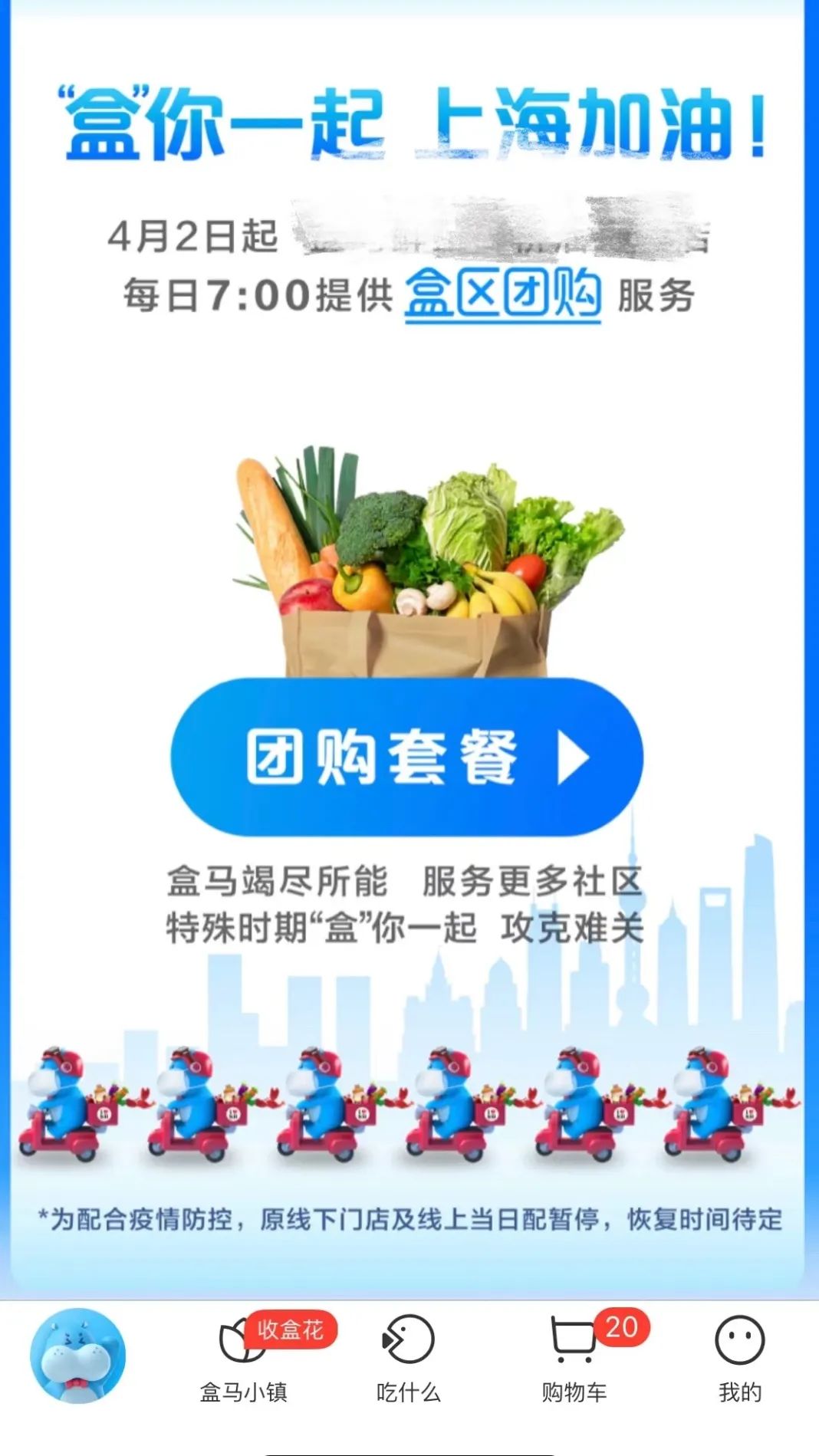View the 购物车 shopping cart
The image size is (819, 1456).
pos(574,1359)
